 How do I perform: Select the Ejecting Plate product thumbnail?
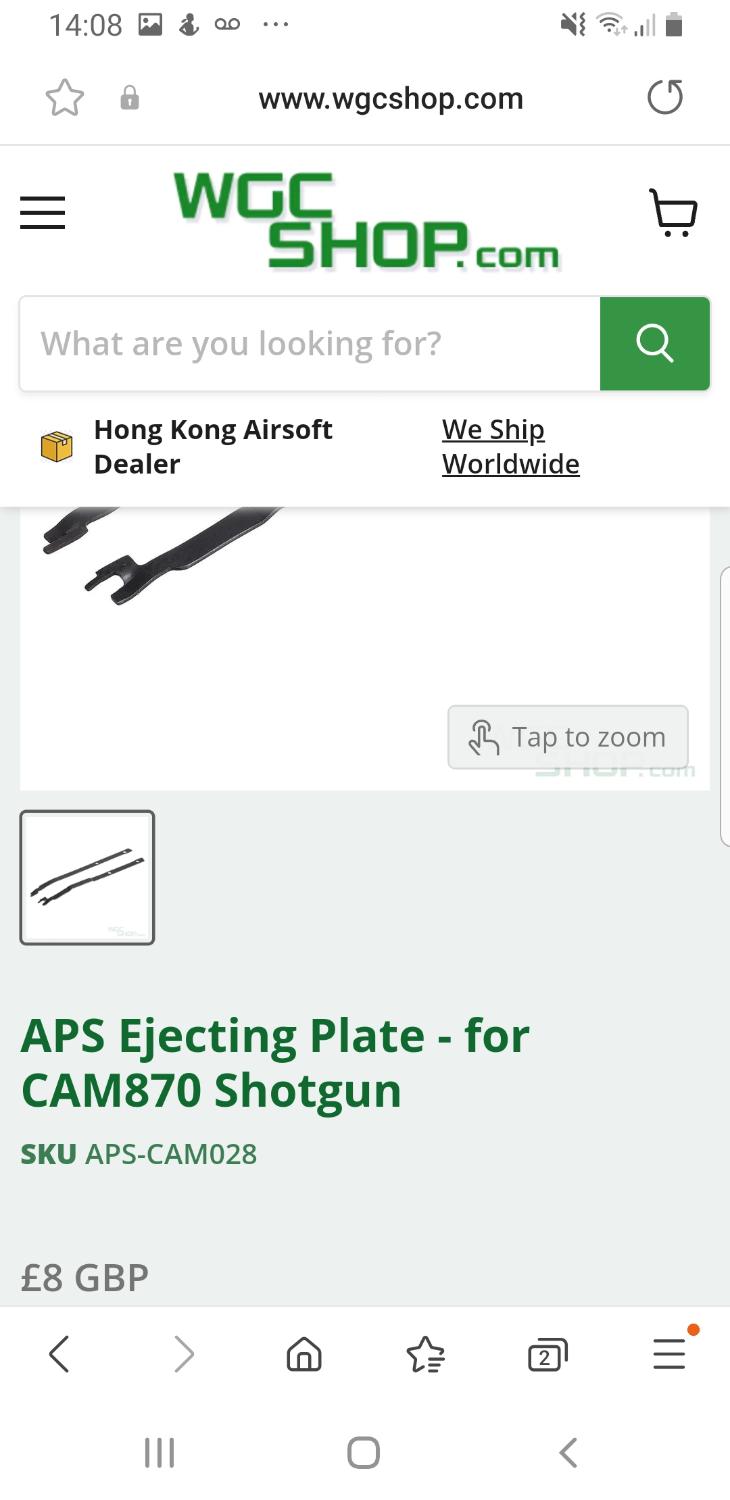pyautogui.click(x=87, y=877)
